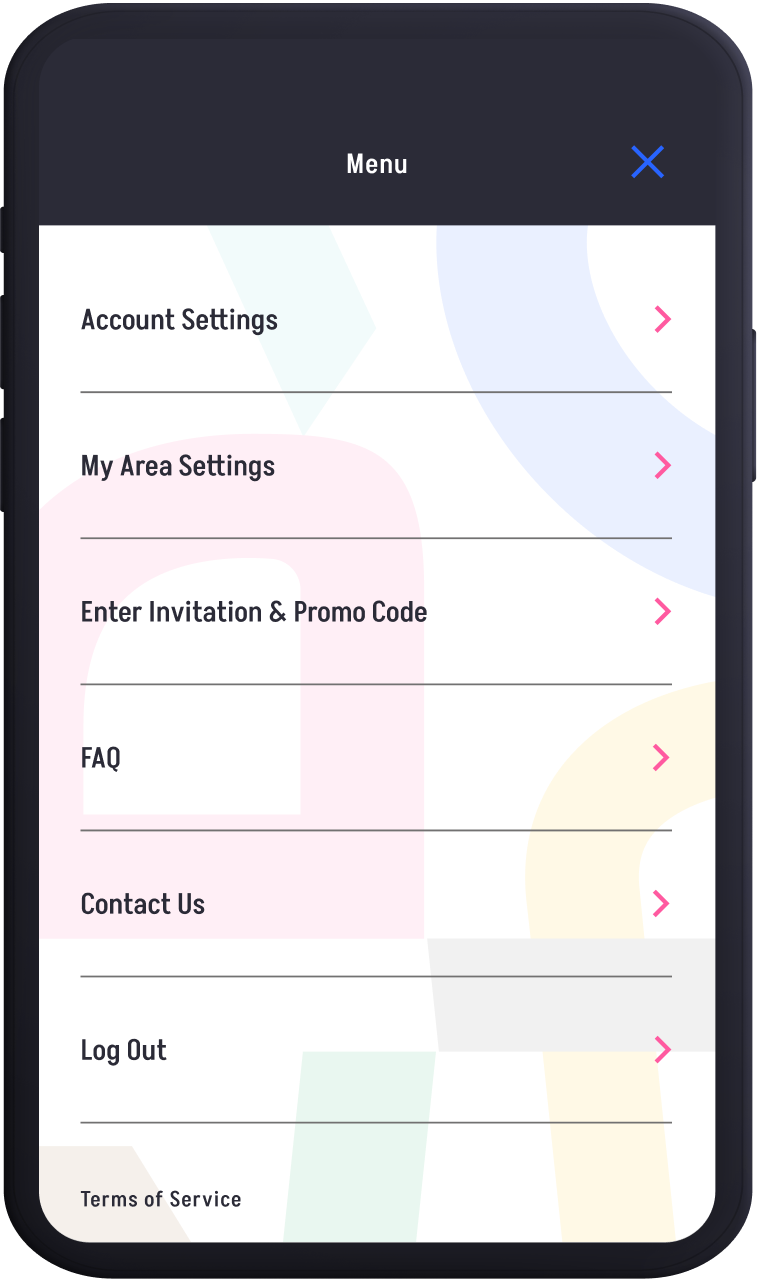757x1280 pixels.
Task: Tap Log Out
Action: [124, 1050]
